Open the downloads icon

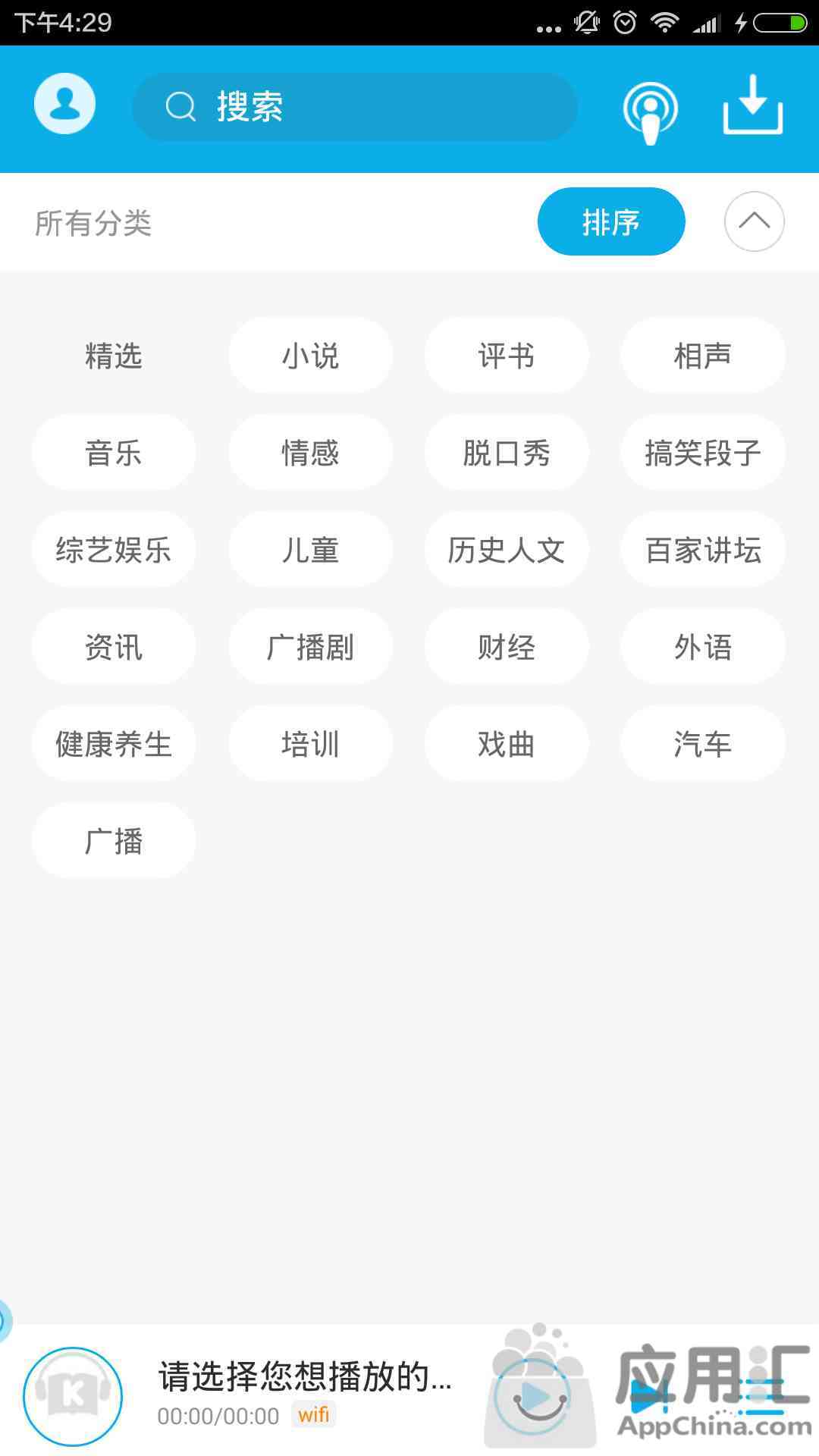[752, 105]
